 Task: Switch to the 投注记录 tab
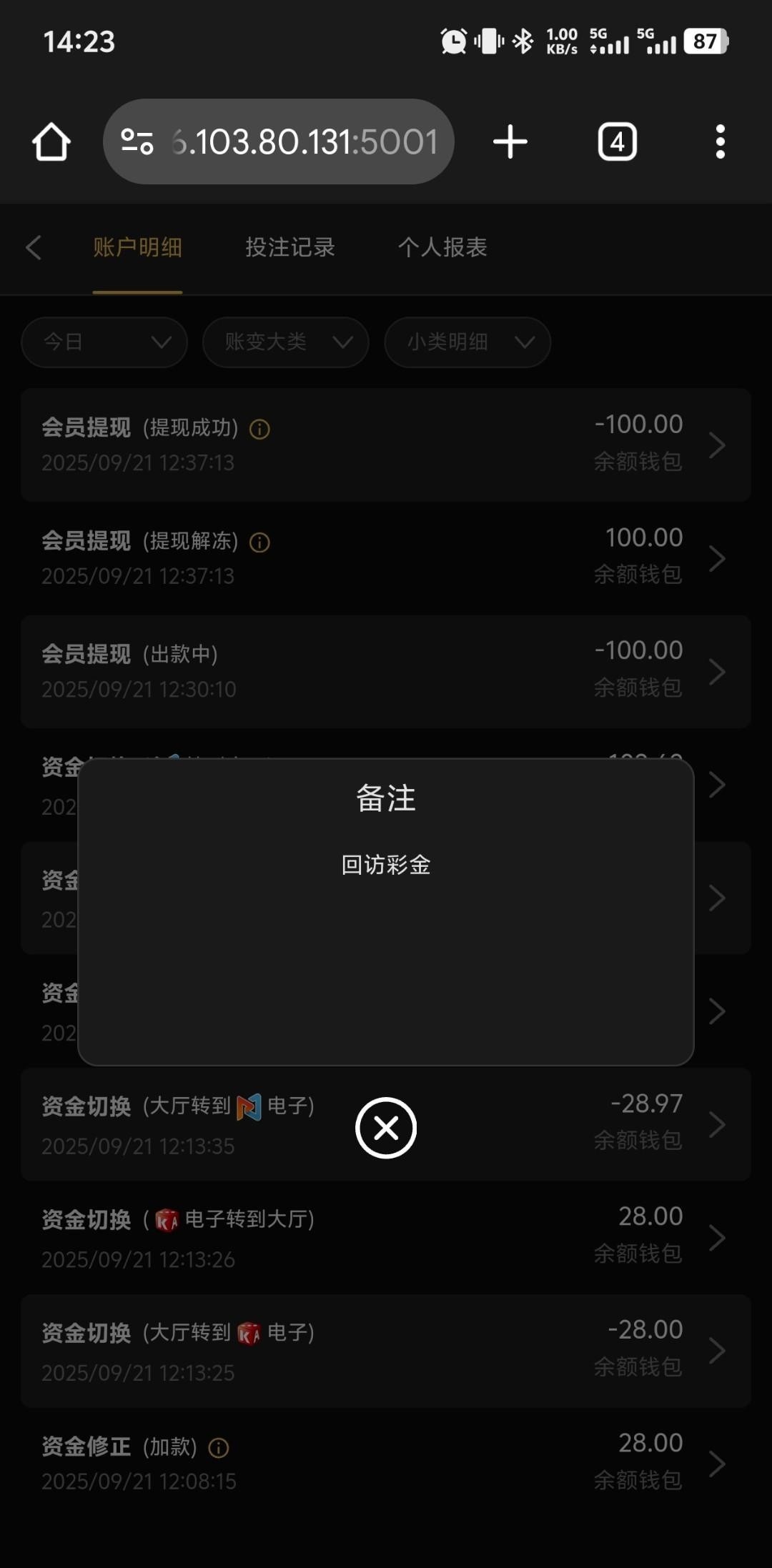pyautogui.click(x=290, y=248)
